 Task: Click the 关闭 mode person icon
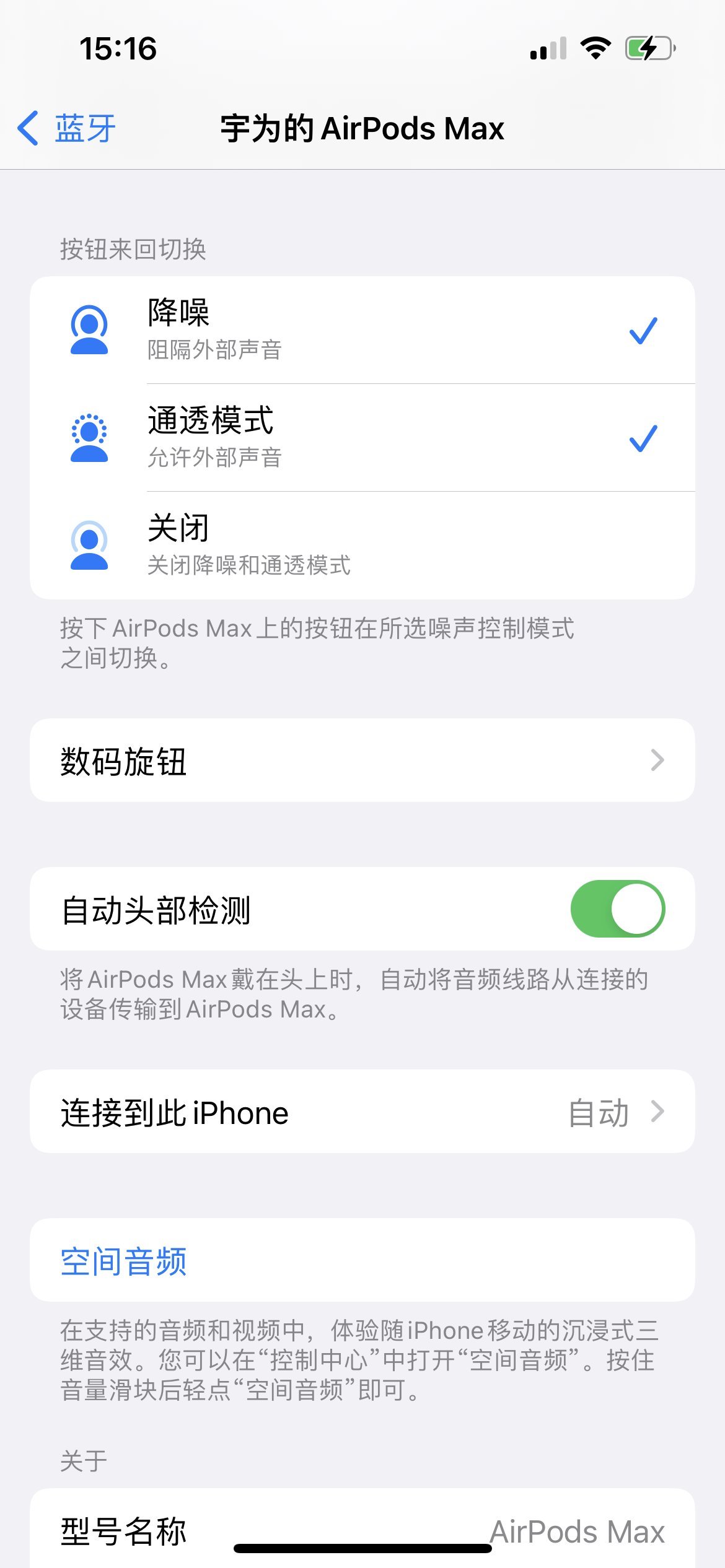[90, 544]
